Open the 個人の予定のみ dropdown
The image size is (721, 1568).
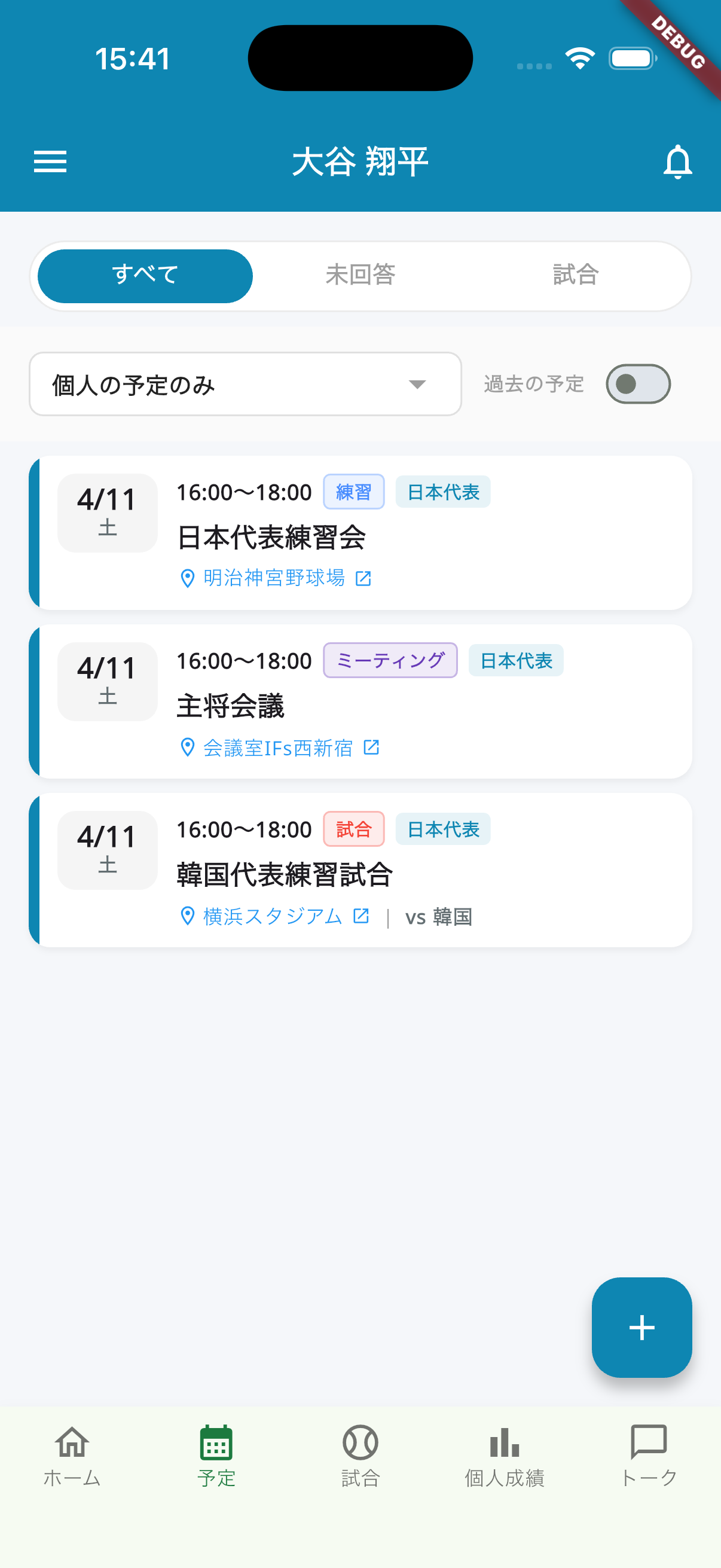coord(246,384)
